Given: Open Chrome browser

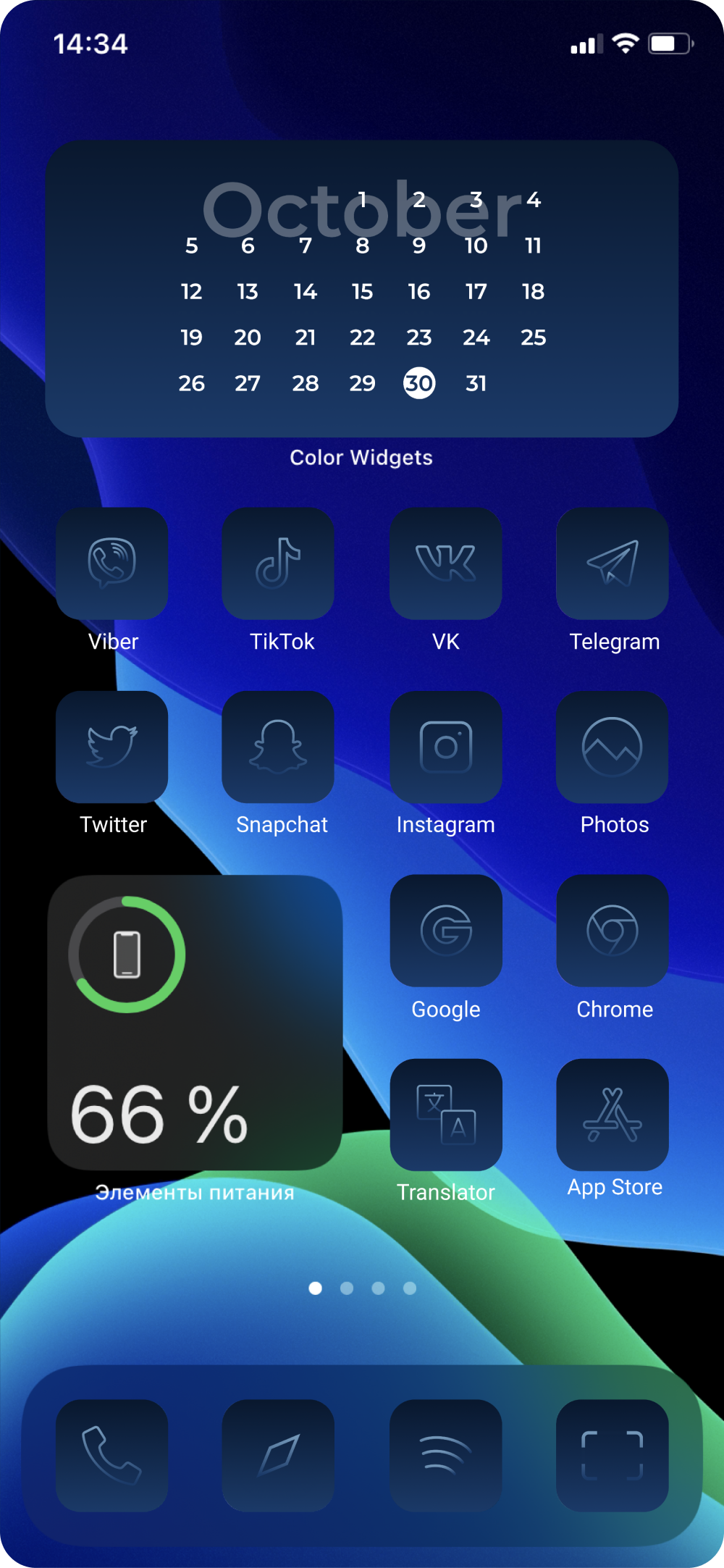Looking at the screenshot, I should [613, 931].
